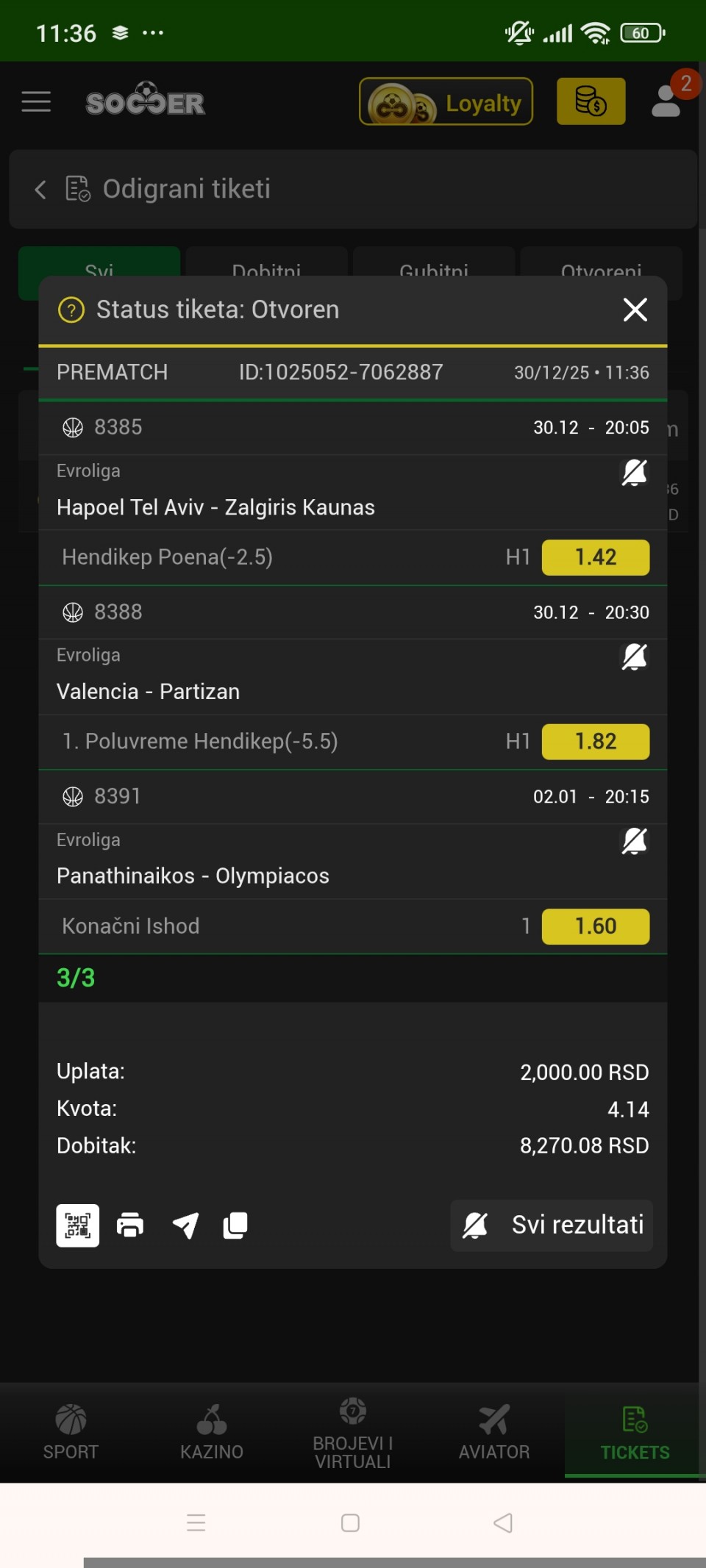This screenshot has height=1568, width=706.
Task: Open the deposit coins button
Action: (591, 101)
